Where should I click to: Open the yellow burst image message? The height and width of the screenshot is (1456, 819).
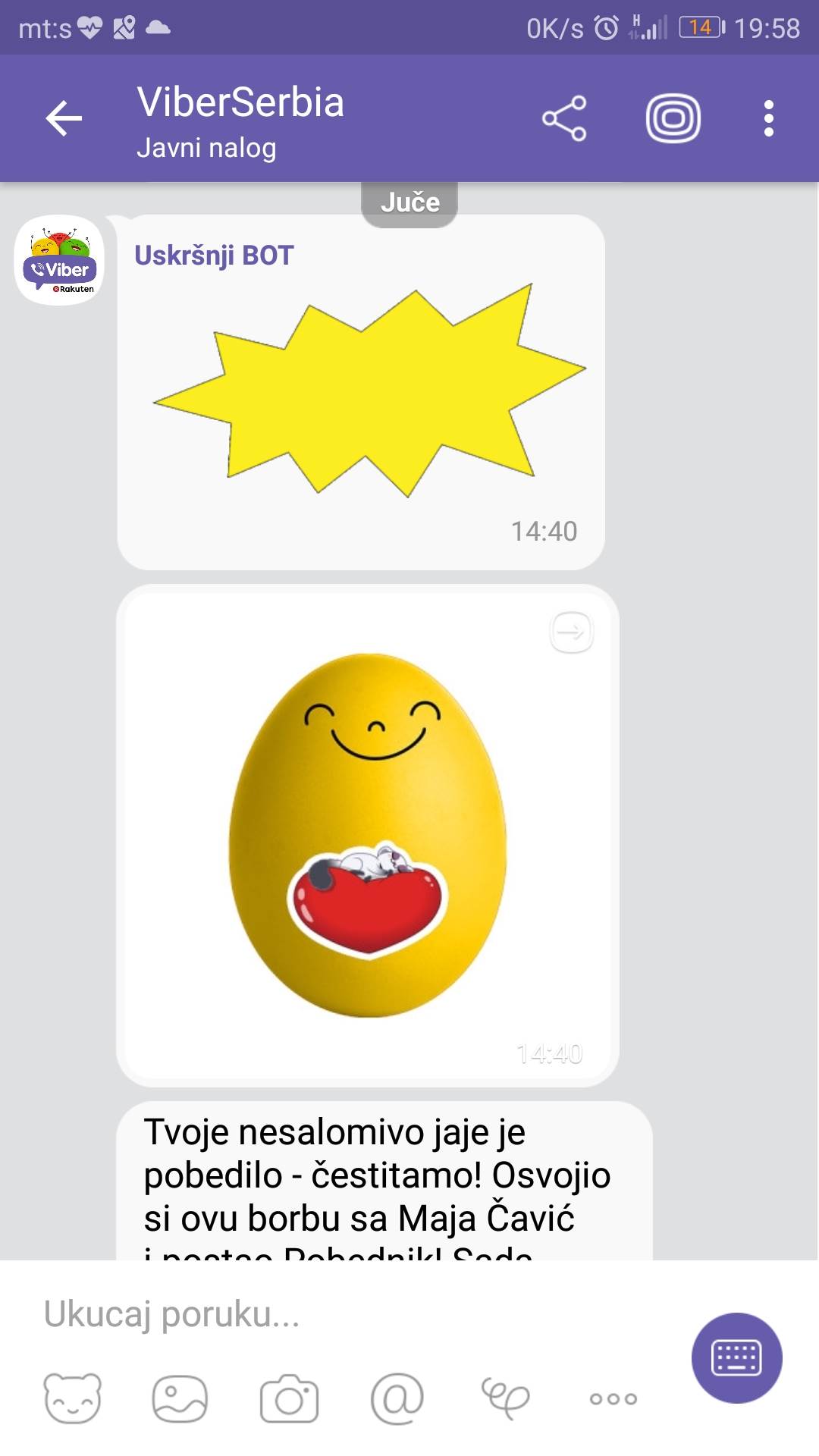click(x=369, y=391)
